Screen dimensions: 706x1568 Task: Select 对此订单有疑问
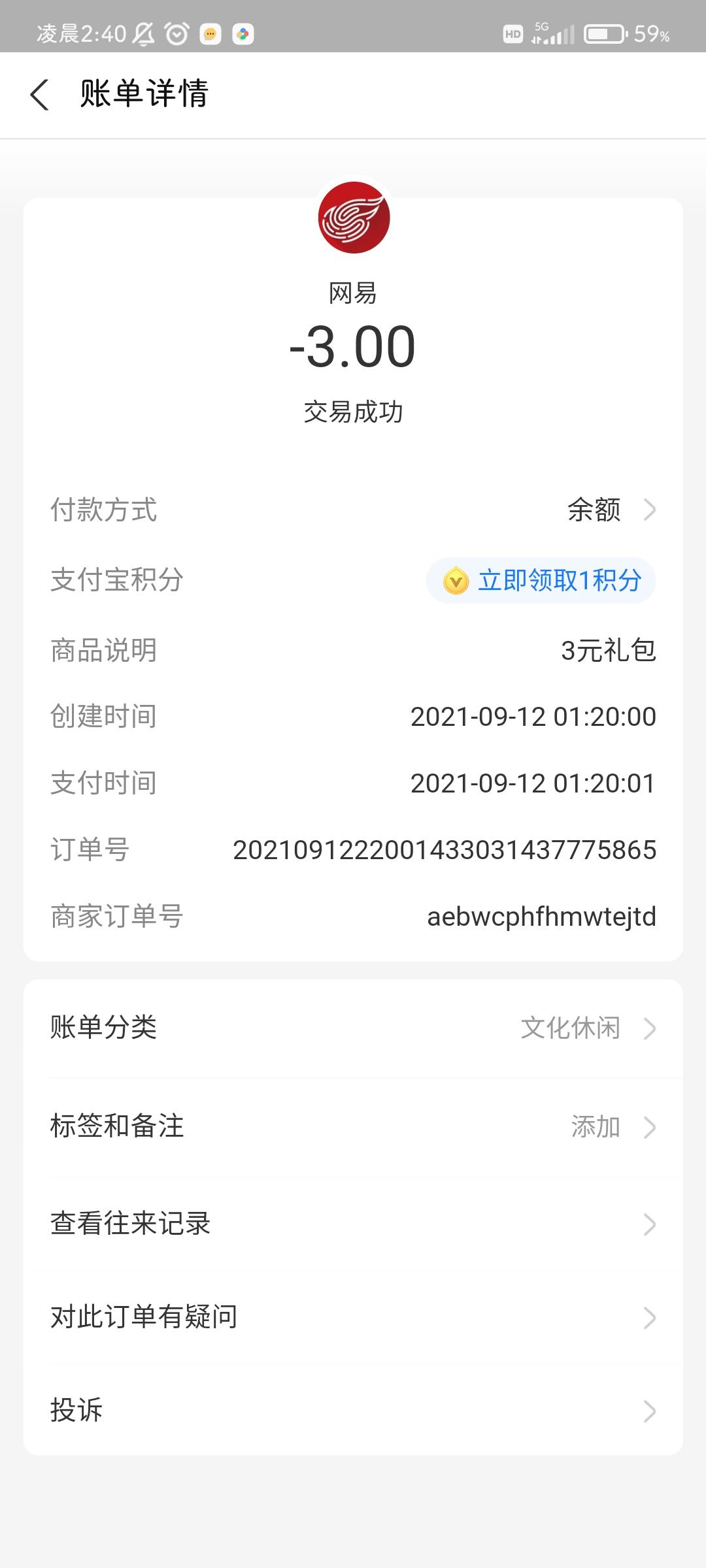tap(353, 1318)
